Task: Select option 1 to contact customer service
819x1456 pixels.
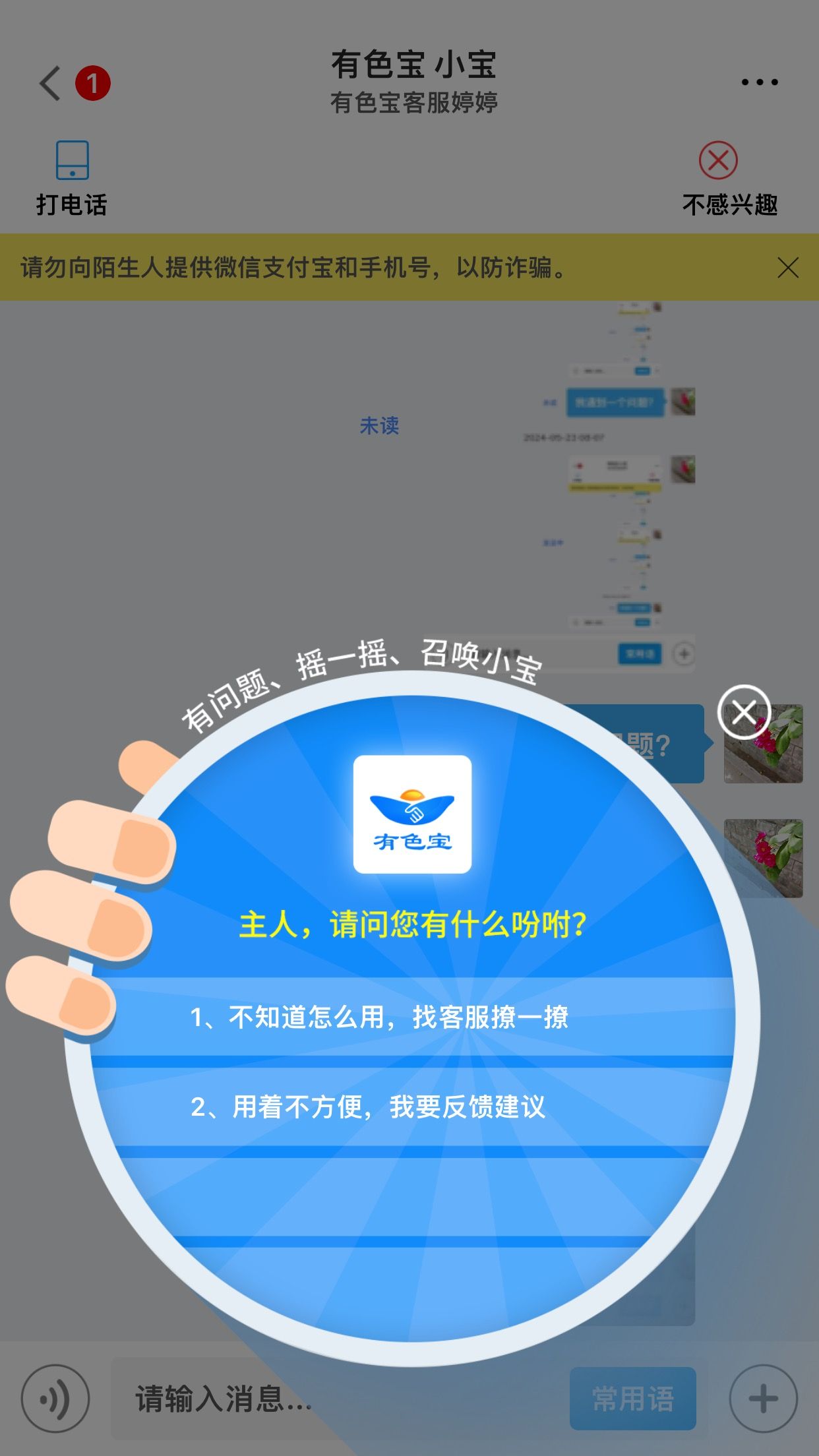Action: point(411,1017)
